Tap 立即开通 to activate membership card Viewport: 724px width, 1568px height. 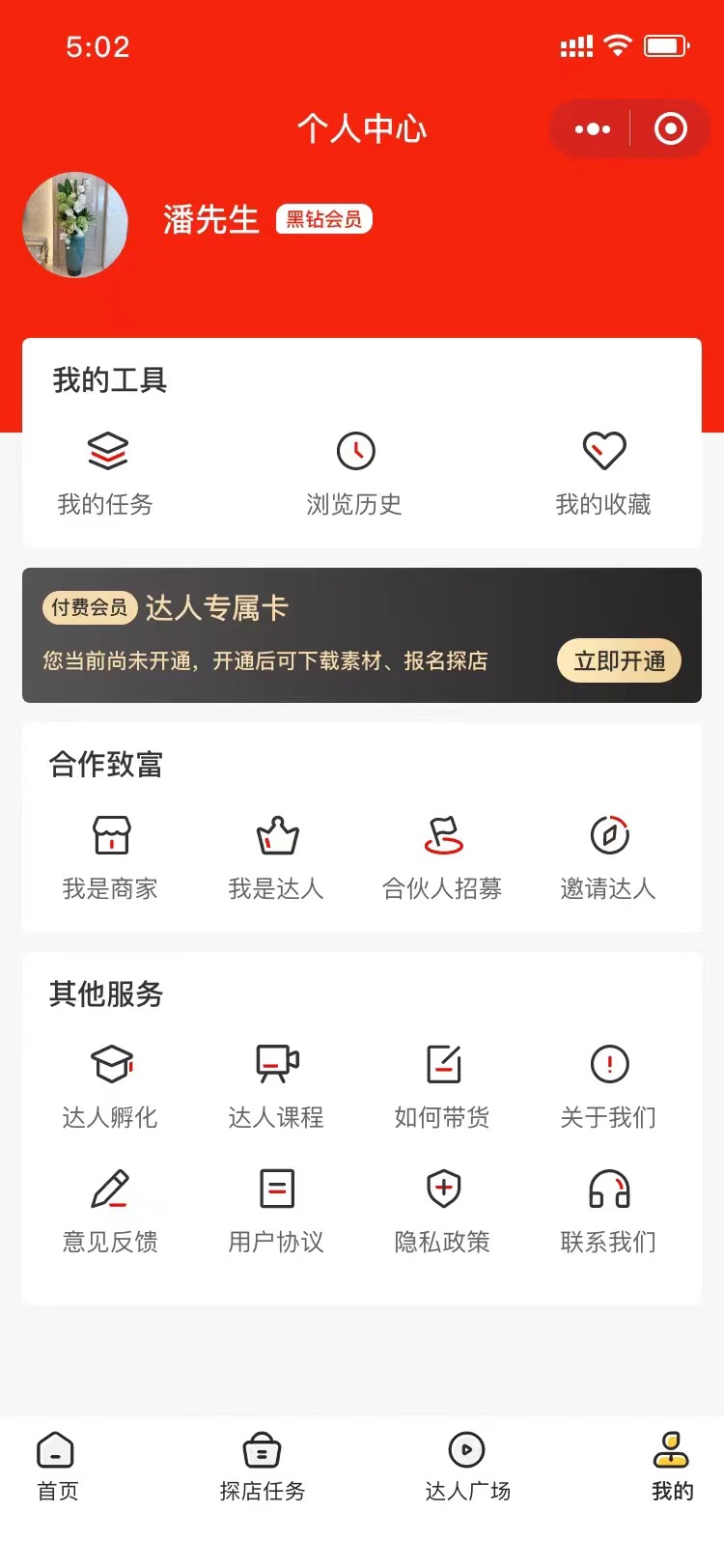(619, 660)
